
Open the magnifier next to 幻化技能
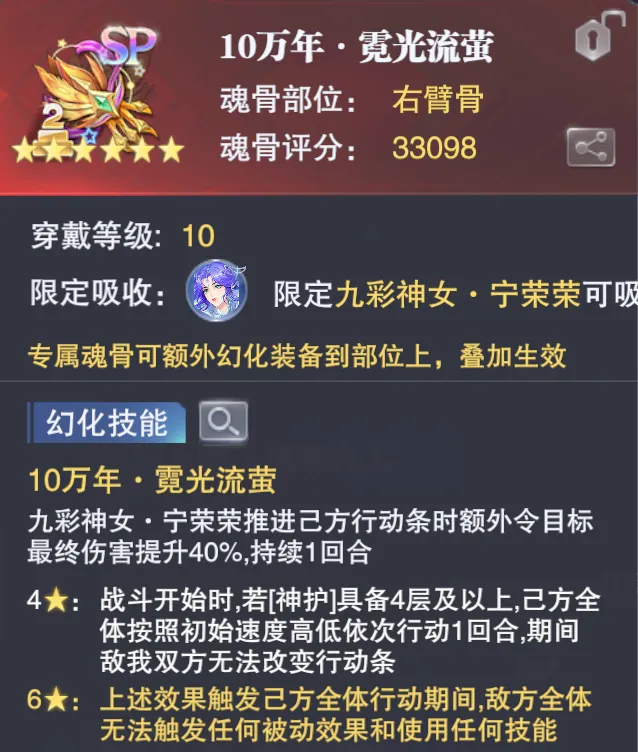click(223, 422)
